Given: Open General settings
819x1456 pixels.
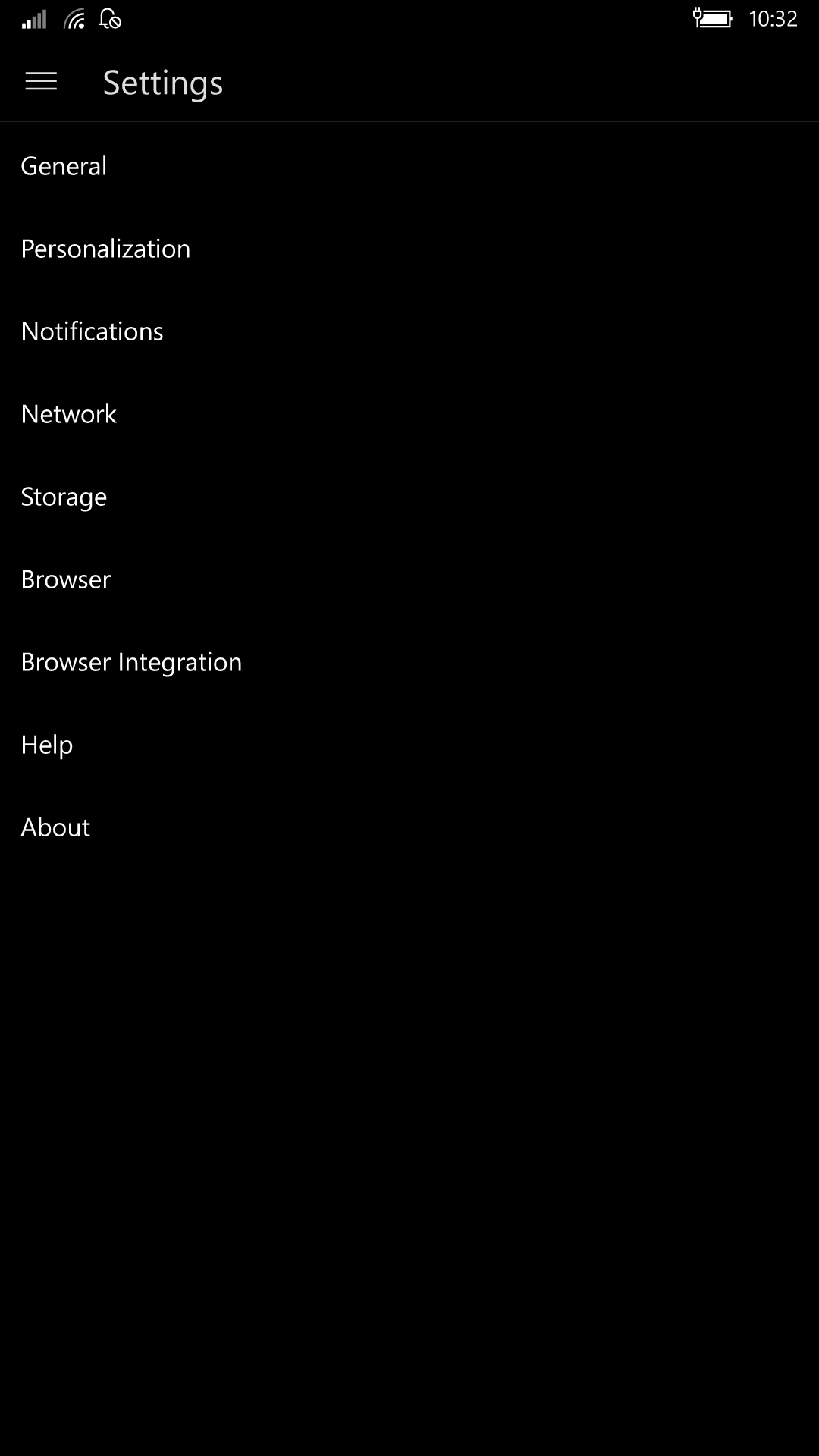Looking at the screenshot, I should [x=409, y=166].
